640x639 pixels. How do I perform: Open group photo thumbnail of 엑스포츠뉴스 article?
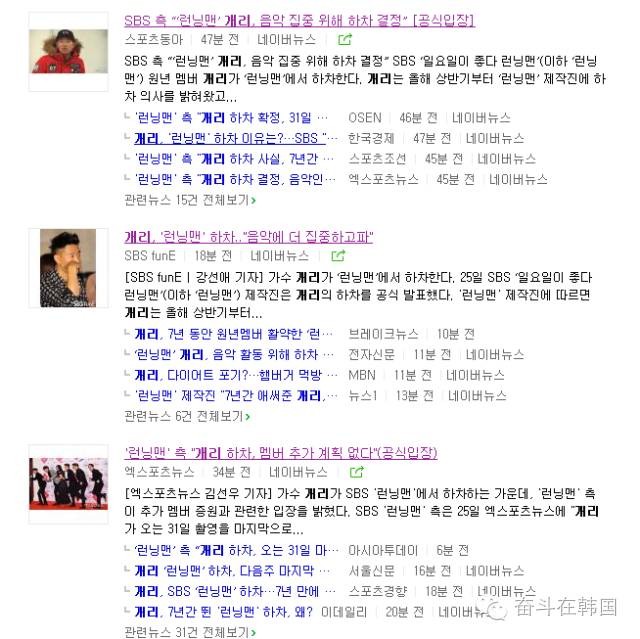click(68, 484)
